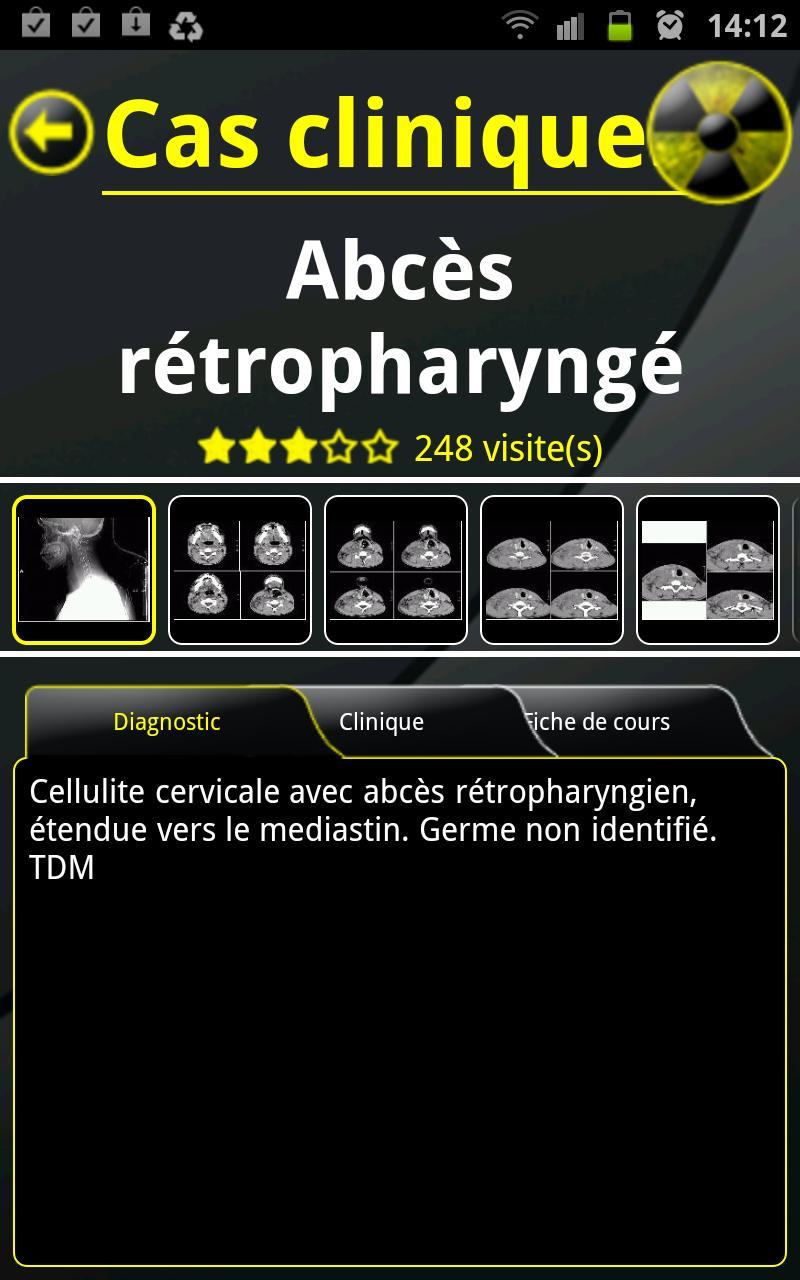This screenshot has height=1280, width=800.
Task: Rate this case with the star rating
Action: pos(298,448)
